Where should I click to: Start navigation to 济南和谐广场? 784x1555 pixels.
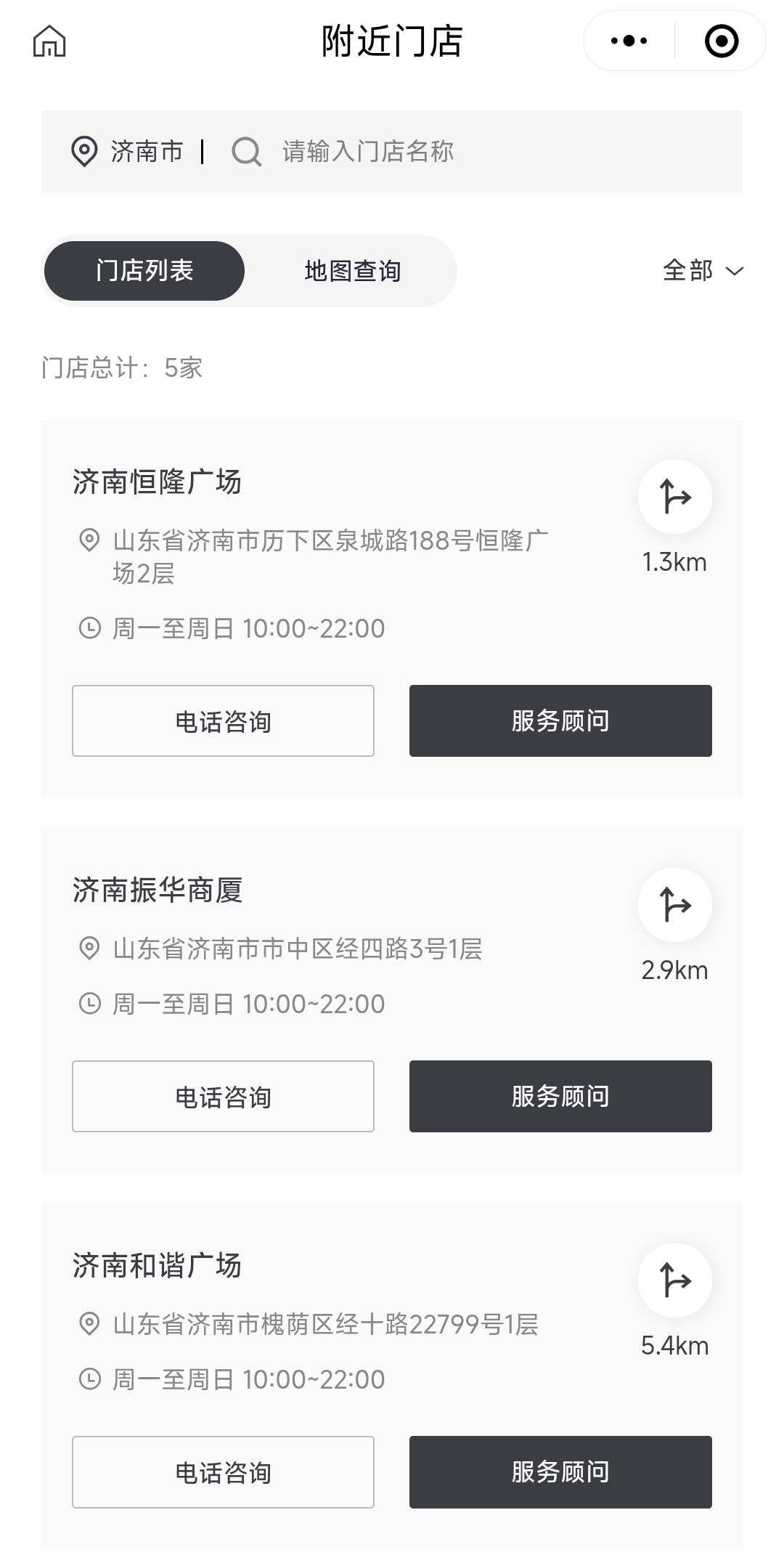tap(675, 1280)
